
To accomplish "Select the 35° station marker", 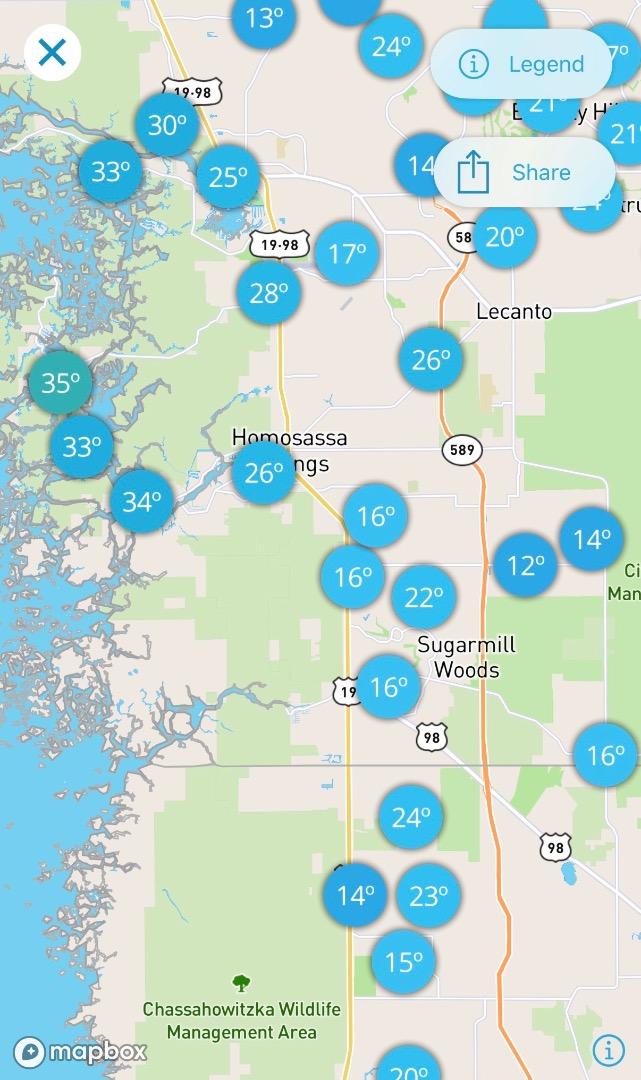I will pyautogui.click(x=61, y=382).
